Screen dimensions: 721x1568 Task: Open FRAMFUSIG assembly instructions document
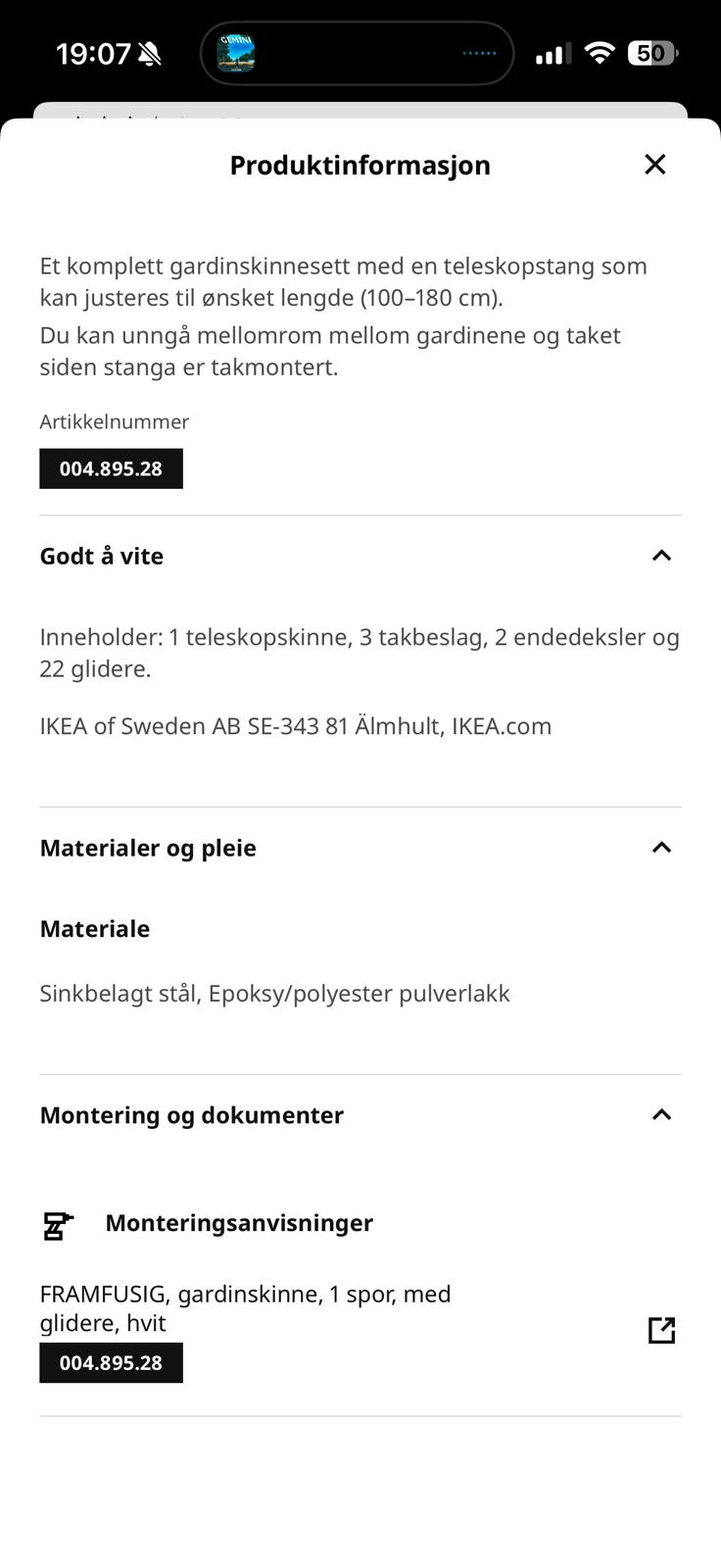(360, 1330)
